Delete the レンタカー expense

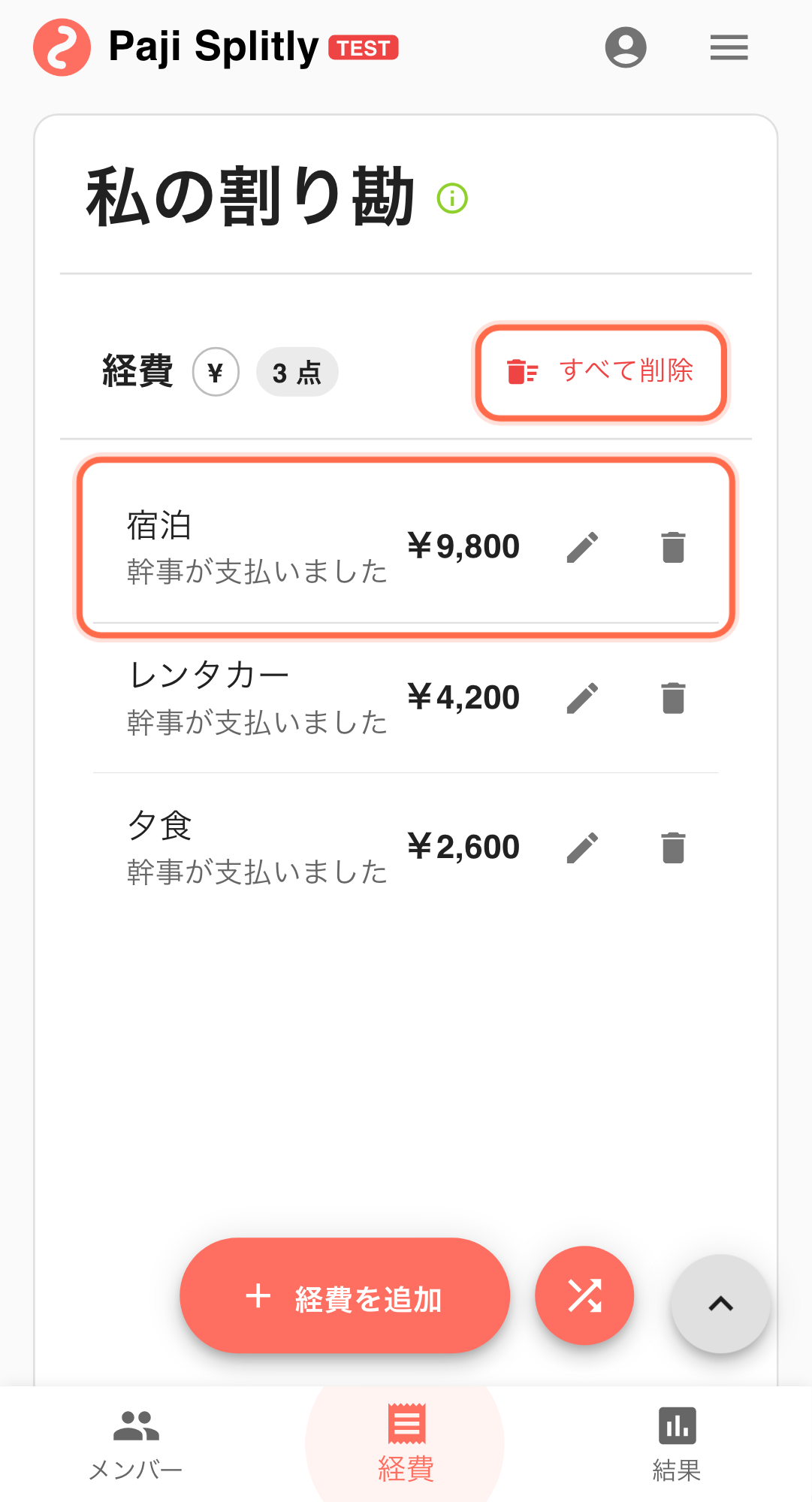[x=673, y=698]
